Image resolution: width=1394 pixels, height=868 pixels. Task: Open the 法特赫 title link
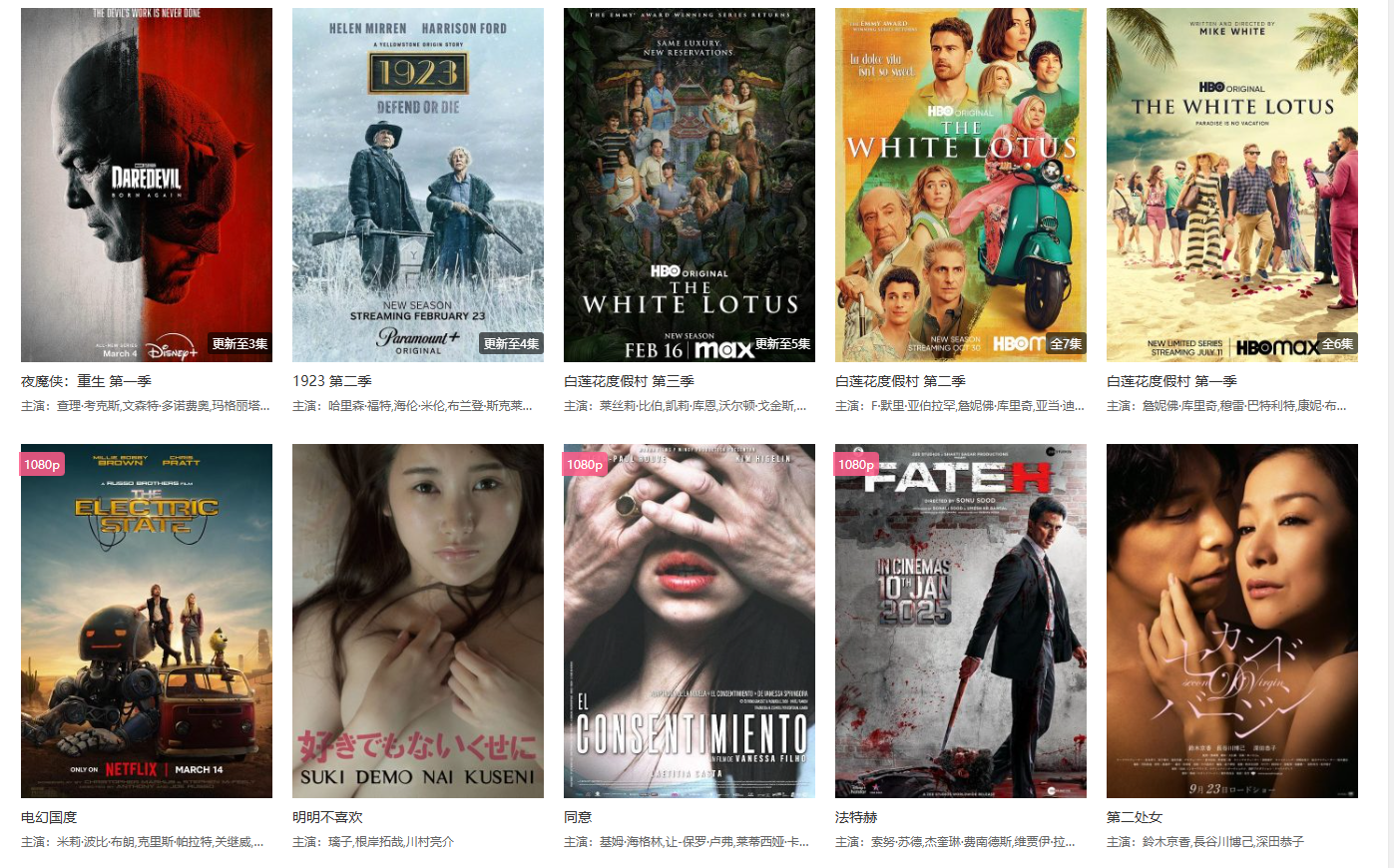pos(856,817)
